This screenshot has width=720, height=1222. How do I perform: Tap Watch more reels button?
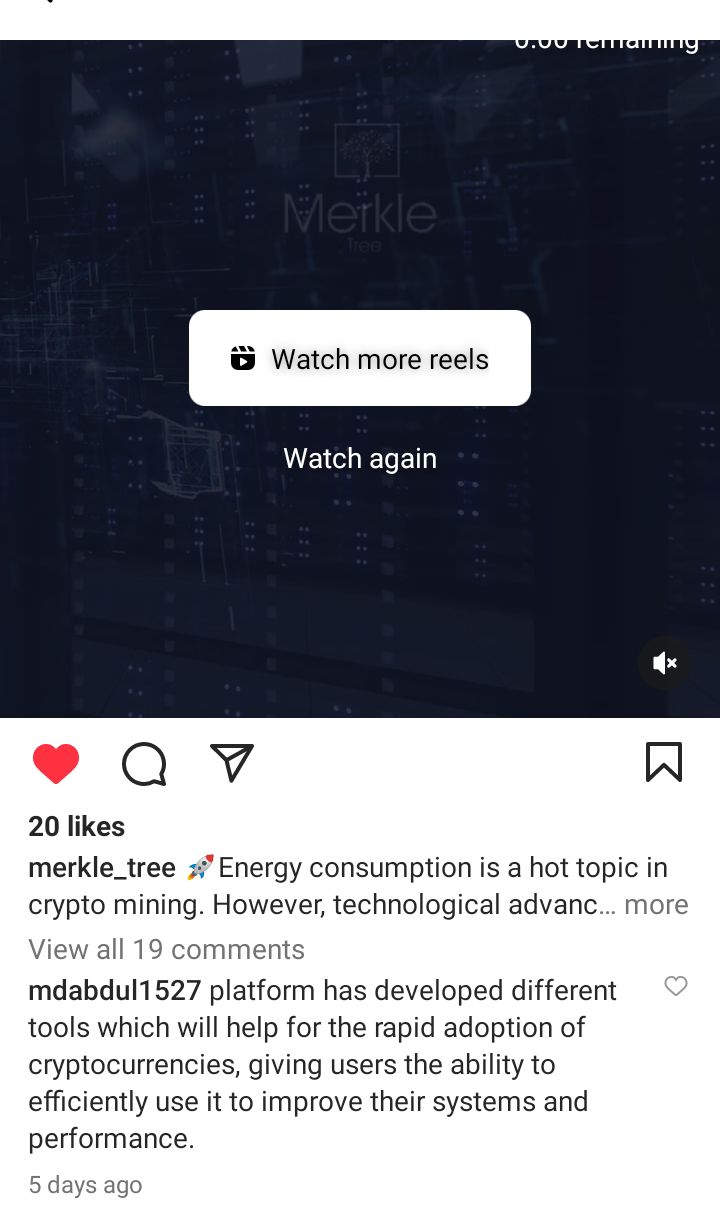point(360,358)
